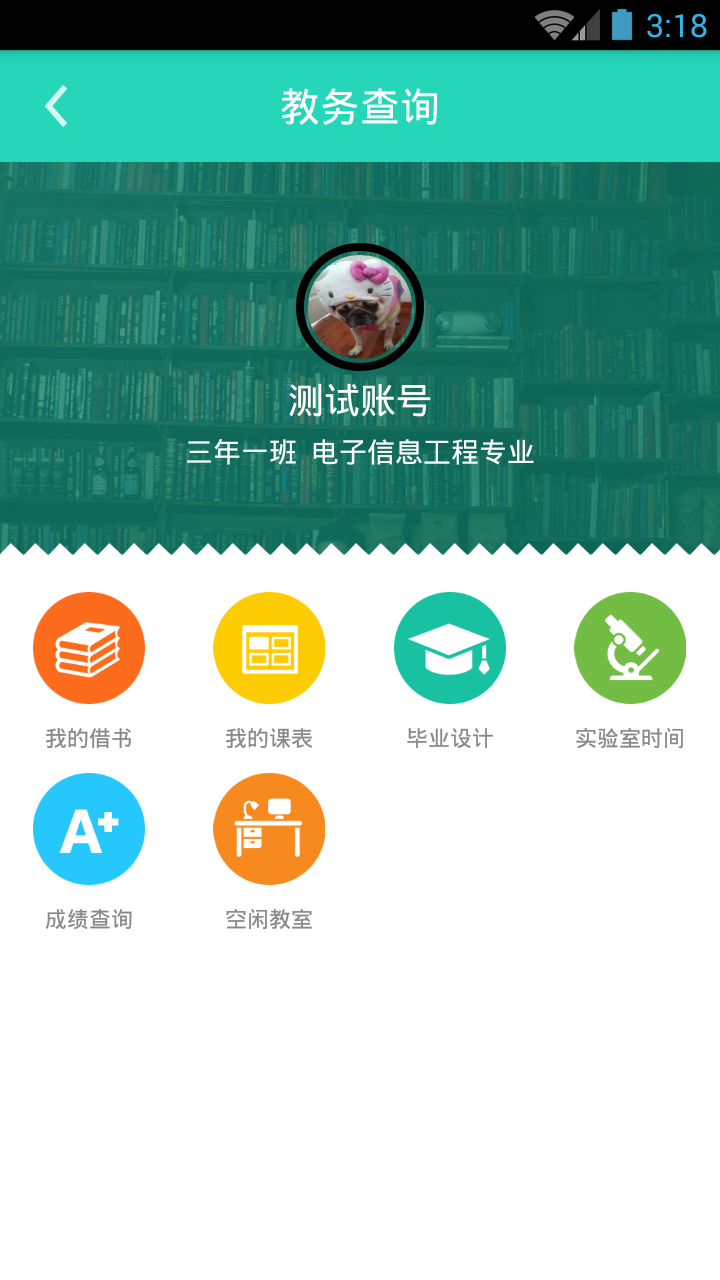Open 我的借书 borrowed books icon
720x1280 pixels.
click(89, 647)
